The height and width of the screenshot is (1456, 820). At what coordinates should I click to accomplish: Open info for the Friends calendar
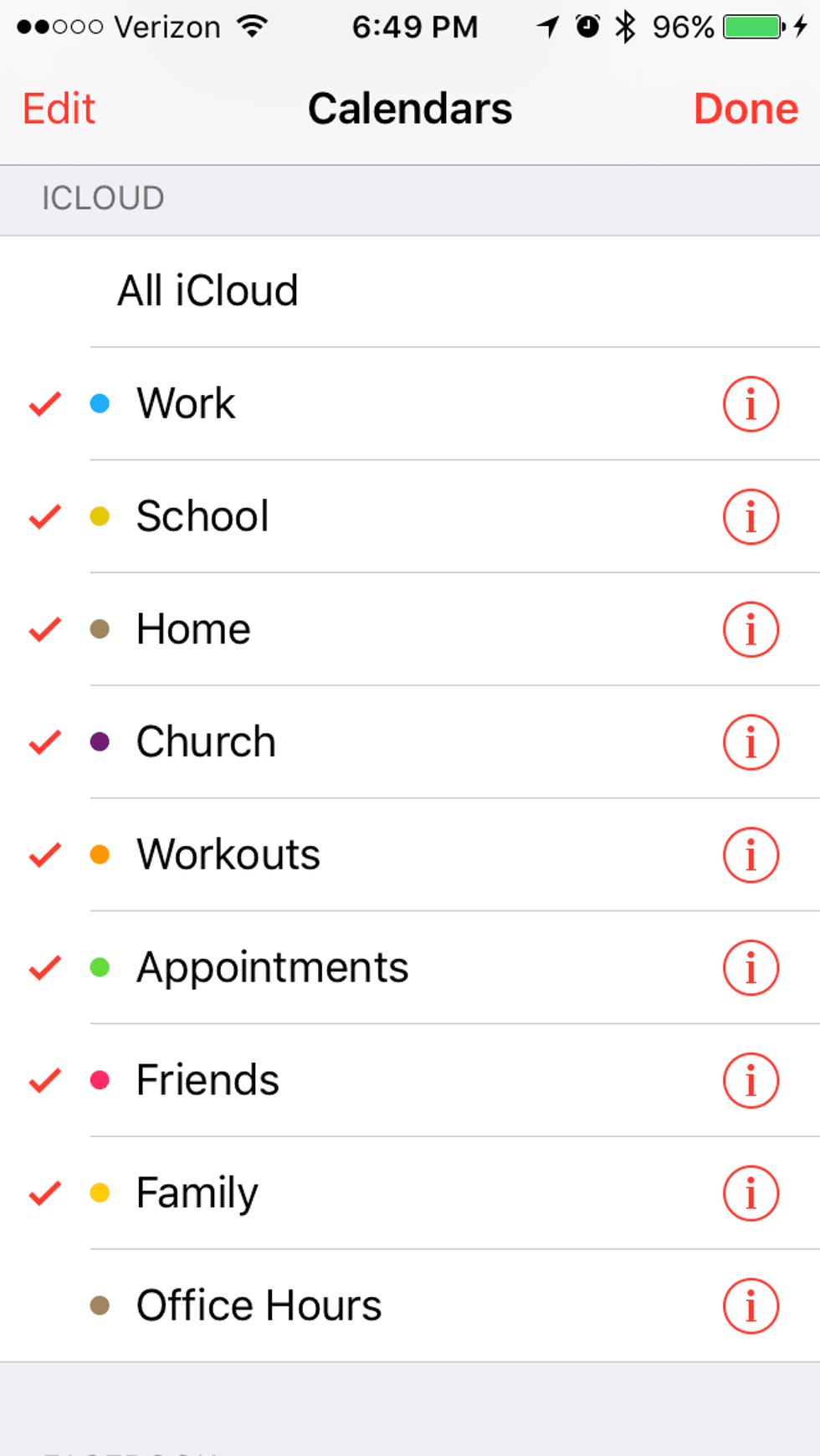(x=751, y=1080)
